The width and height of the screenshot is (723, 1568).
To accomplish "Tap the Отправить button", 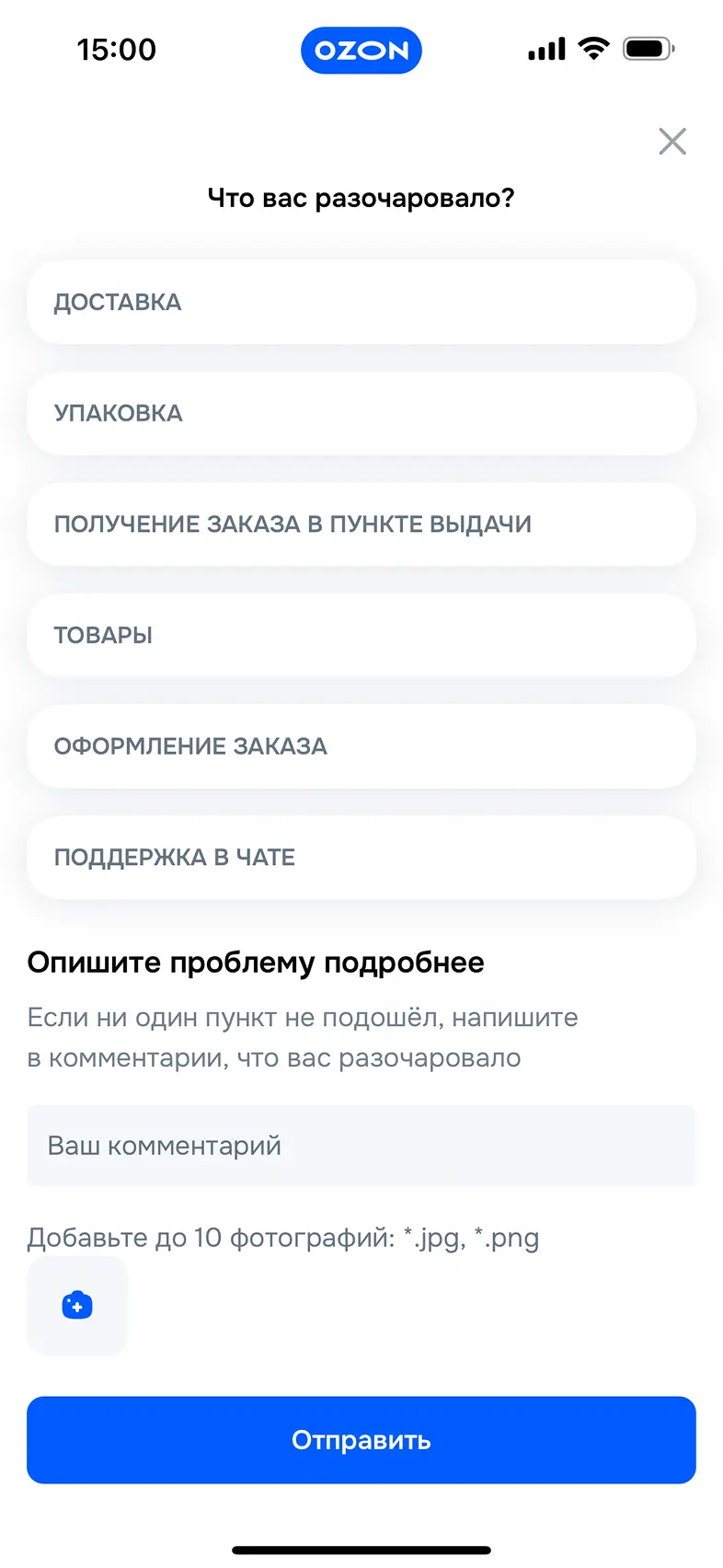I will [361, 1440].
